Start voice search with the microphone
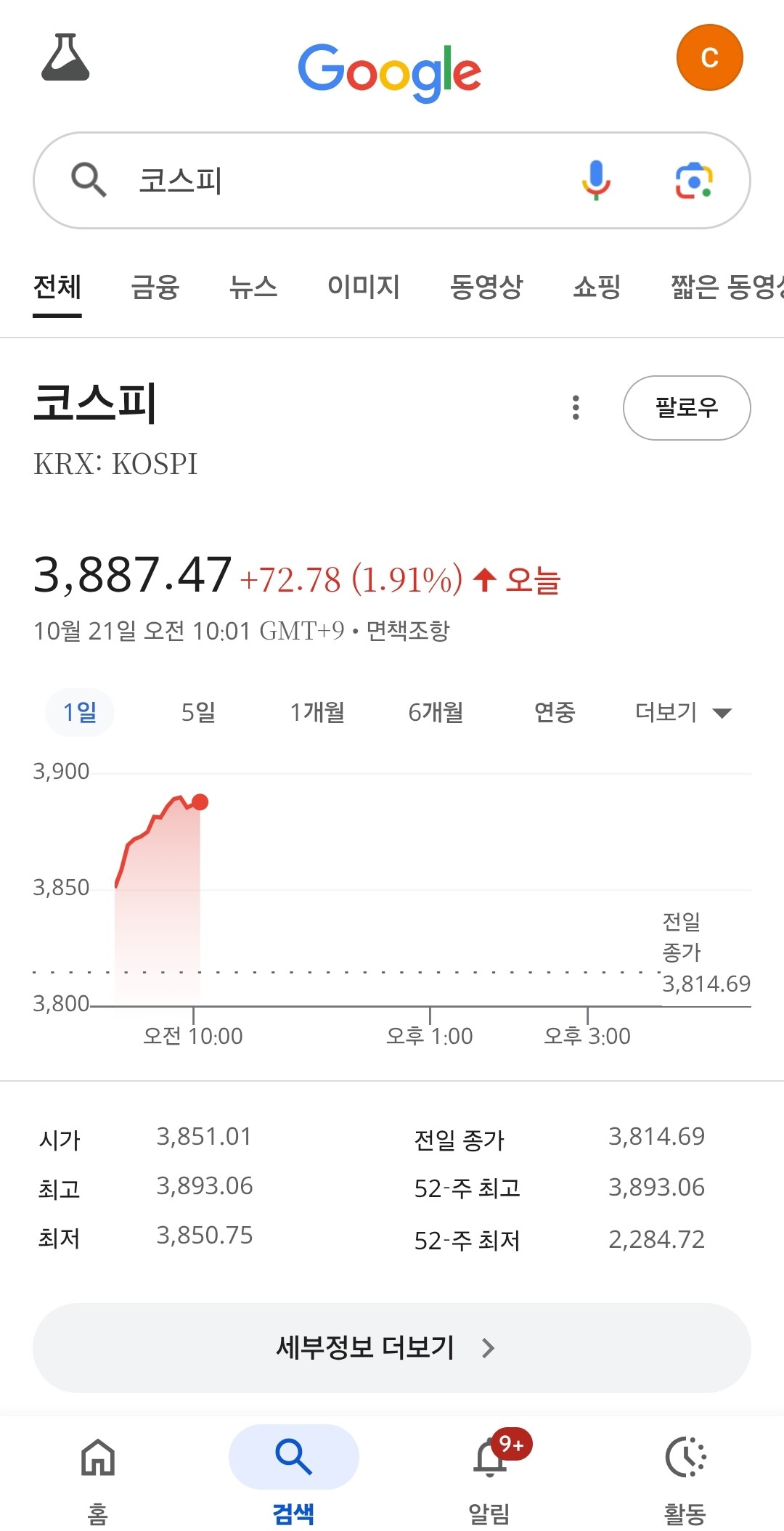784x1531 pixels. point(596,179)
